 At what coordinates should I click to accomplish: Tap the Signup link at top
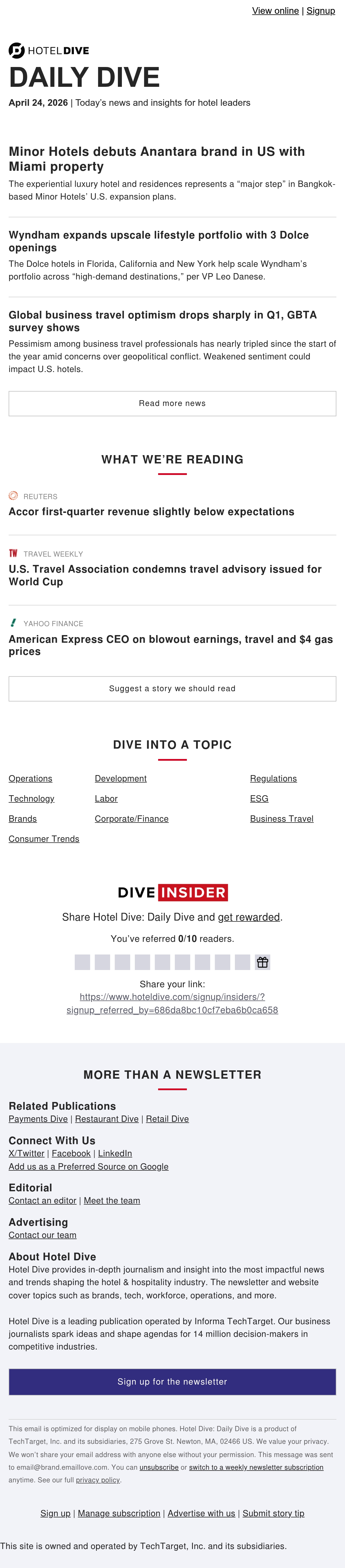pyautogui.click(x=321, y=11)
